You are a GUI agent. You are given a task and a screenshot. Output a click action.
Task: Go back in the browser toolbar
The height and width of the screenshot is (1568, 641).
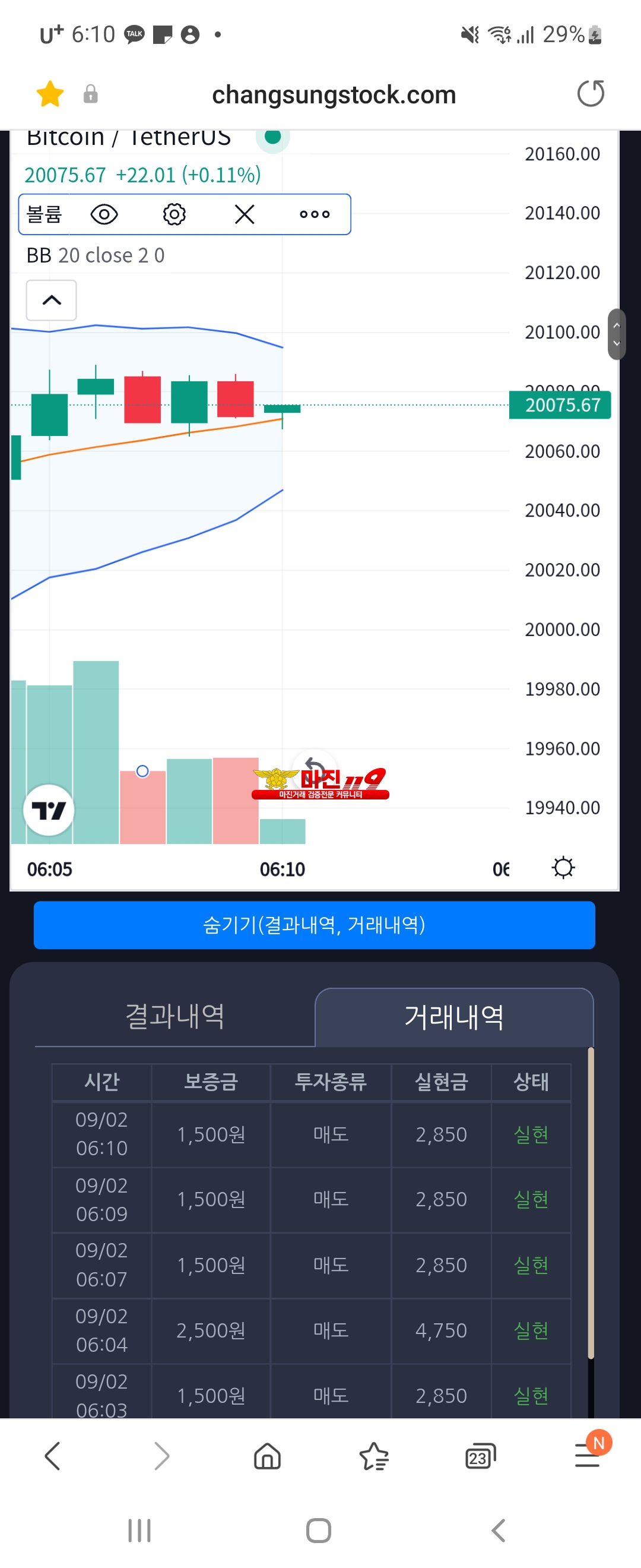click(53, 1456)
